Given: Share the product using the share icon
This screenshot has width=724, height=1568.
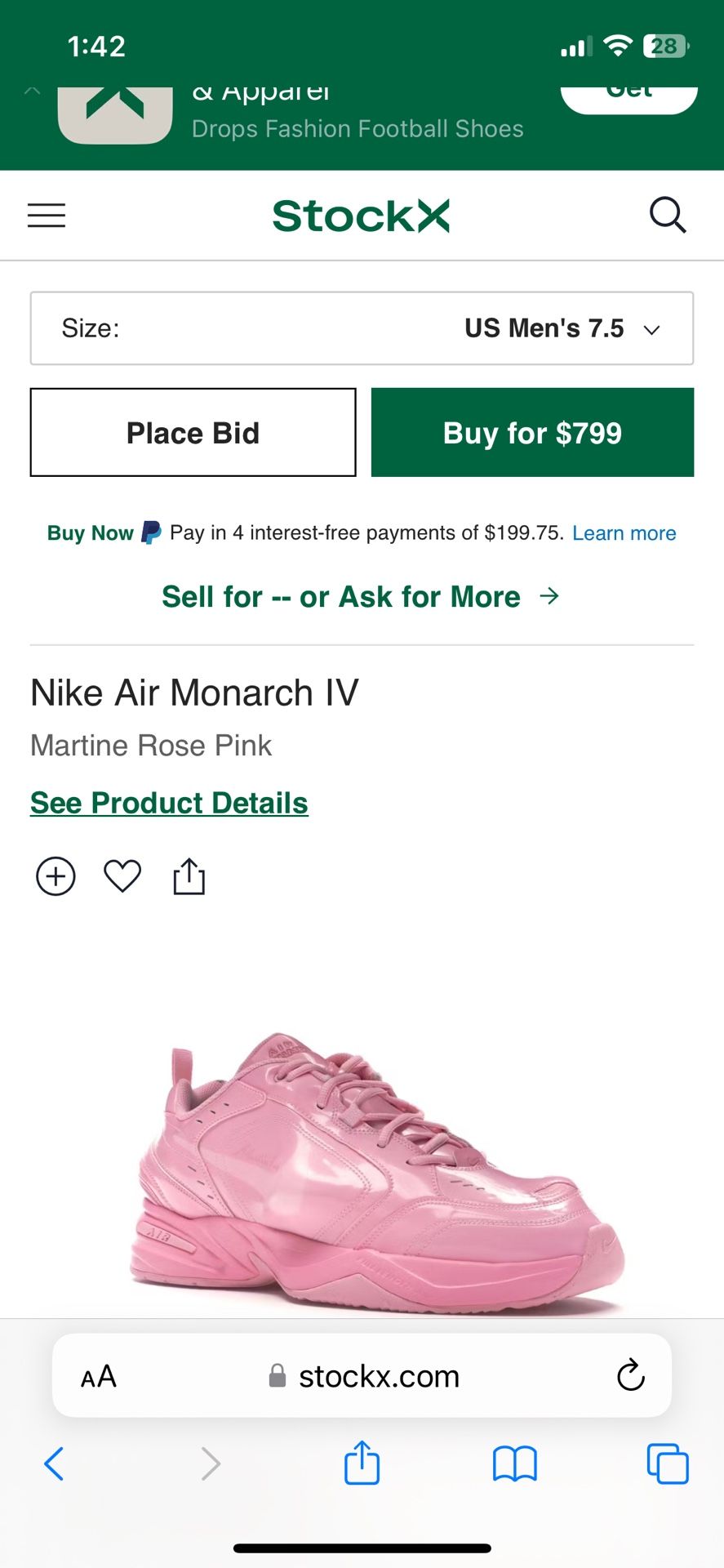Looking at the screenshot, I should [x=189, y=875].
